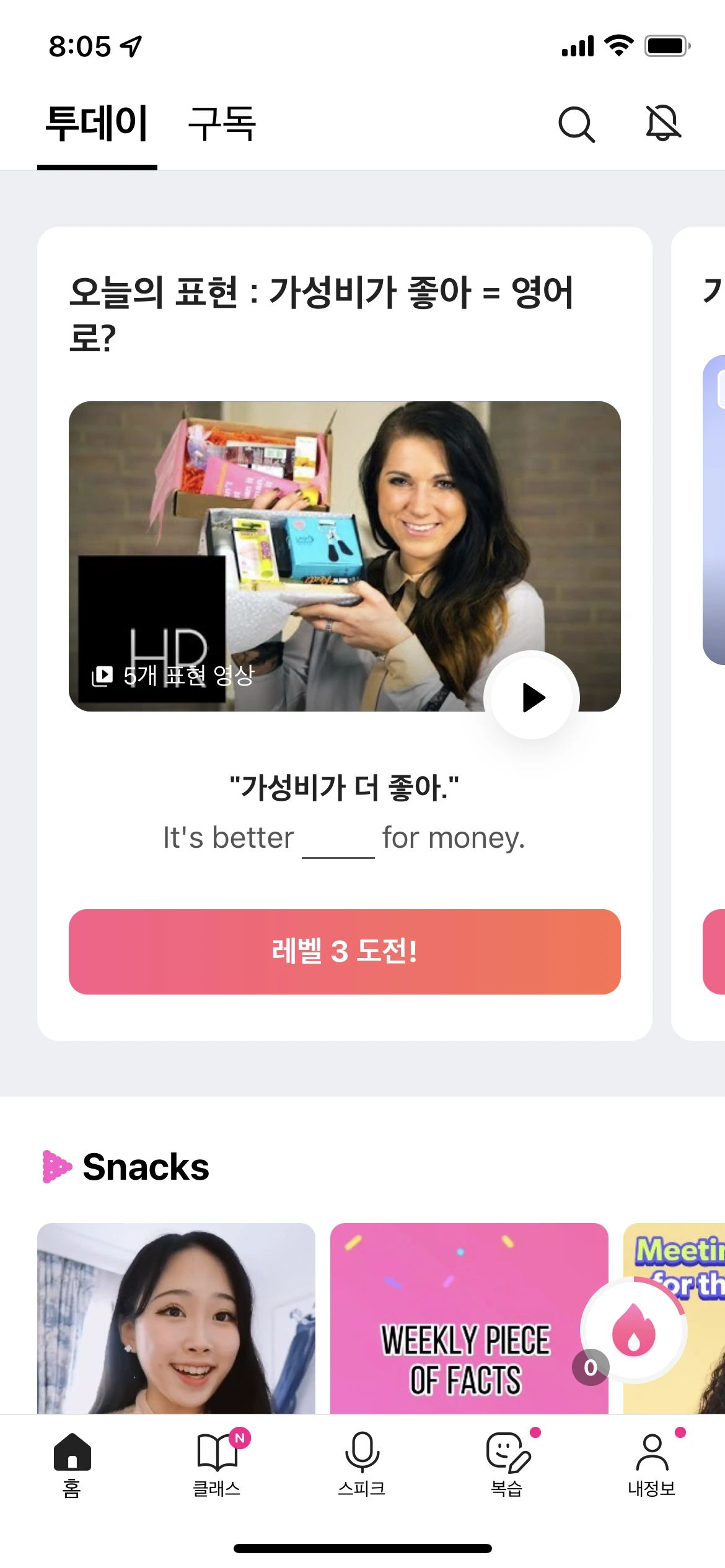Switch to the 구독 tab
Image resolution: width=725 pixels, height=1568 pixels.
tap(222, 123)
